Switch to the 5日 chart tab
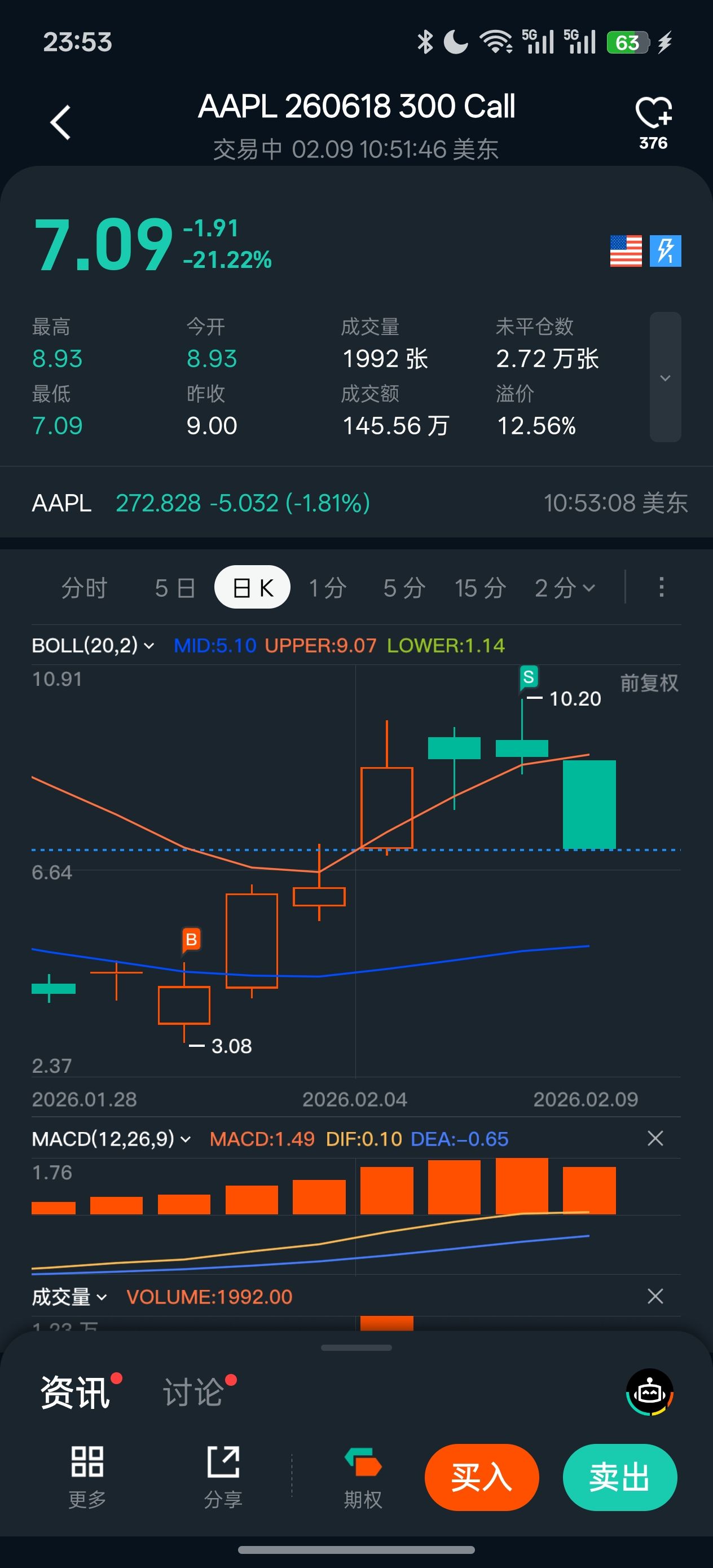Image resolution: width=713 pixels, height=1568 pixels. click(x=175, y=588)
